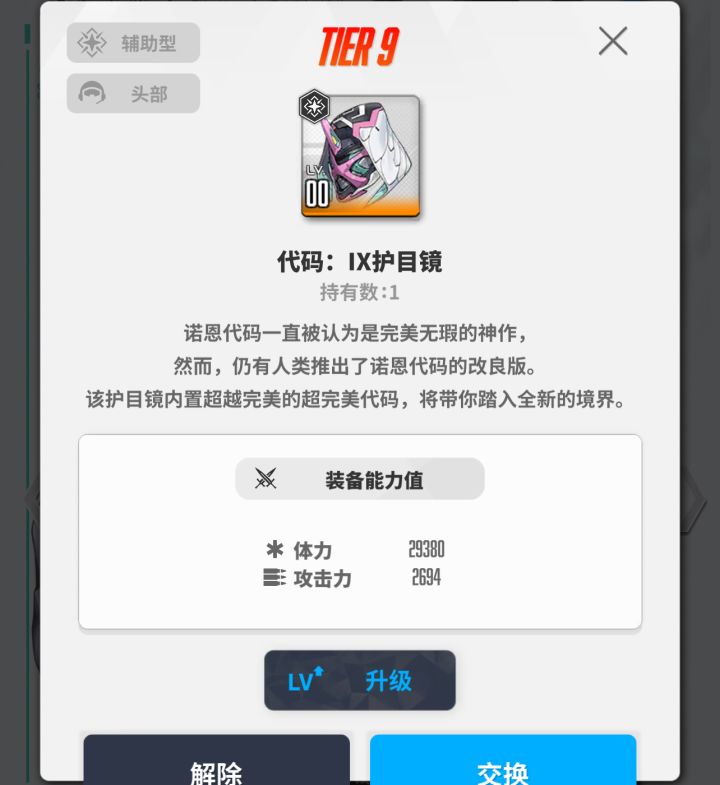
Task: Toggle the 头部 slot badge
Action: (133, 93)
